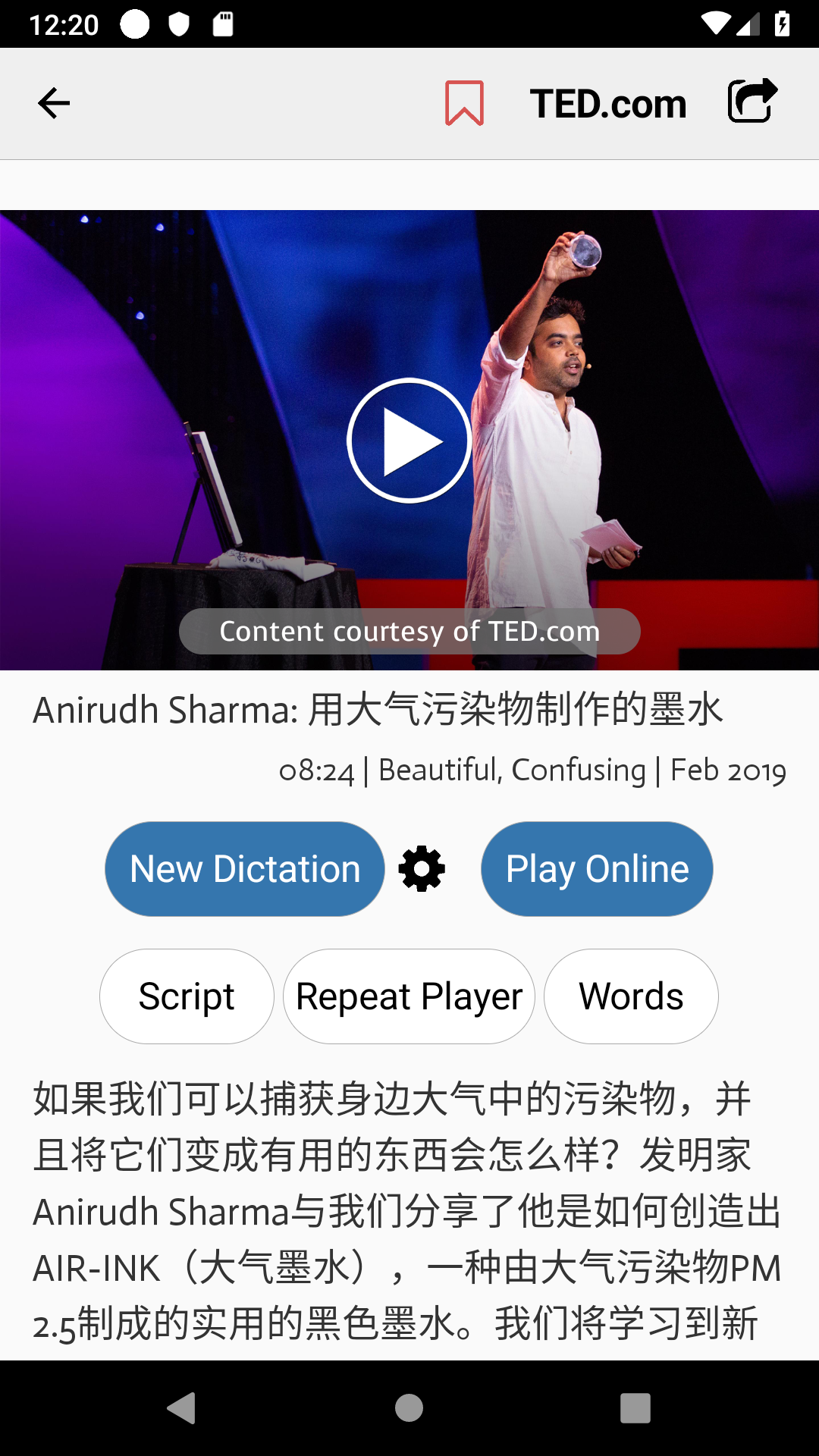Start a New Dictation
Viewport: 819px width, 1456px height.
click(244, 868)
